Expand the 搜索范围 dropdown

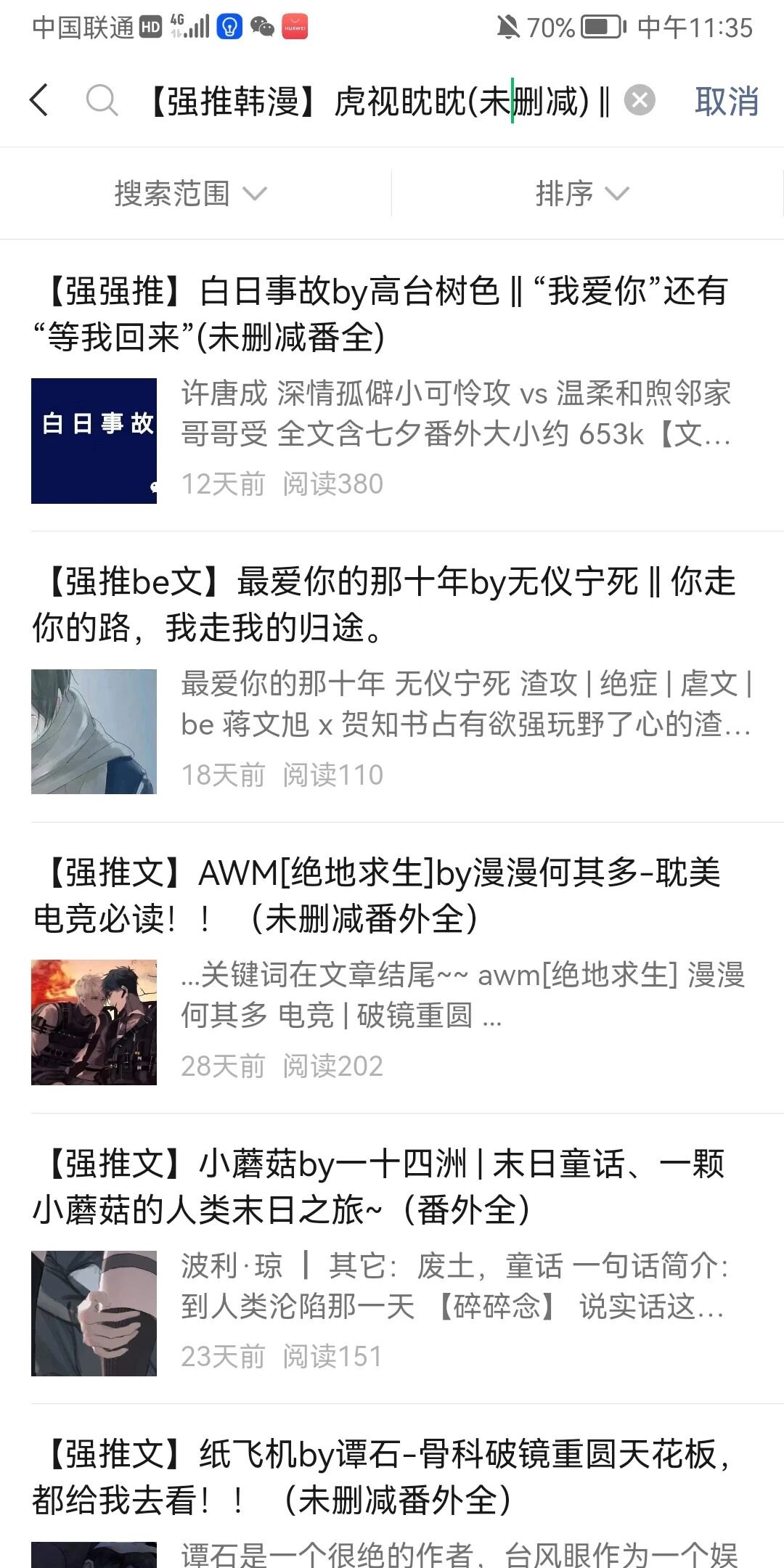[191, 194]
